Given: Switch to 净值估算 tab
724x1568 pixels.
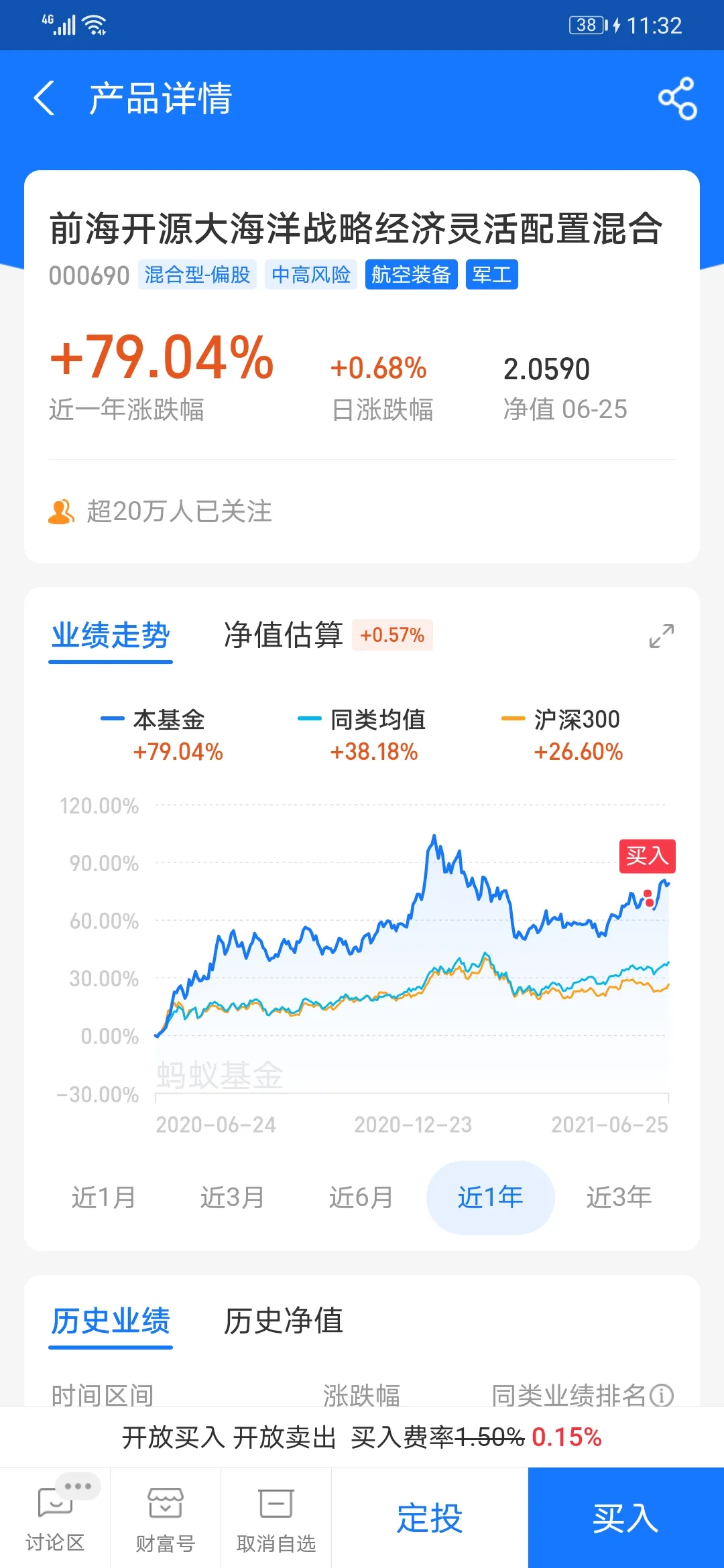Looking at the screenshot, I should (x=283, y=635).
